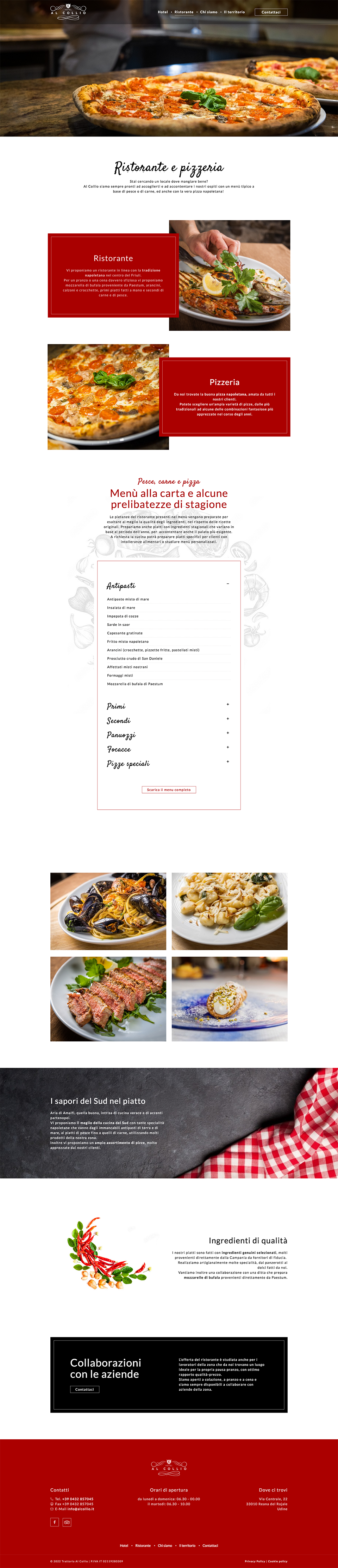Expand the Panuozzi menu section
Image resolution: width=338 pixels, height=1568 pixels.
coord(228,734)
